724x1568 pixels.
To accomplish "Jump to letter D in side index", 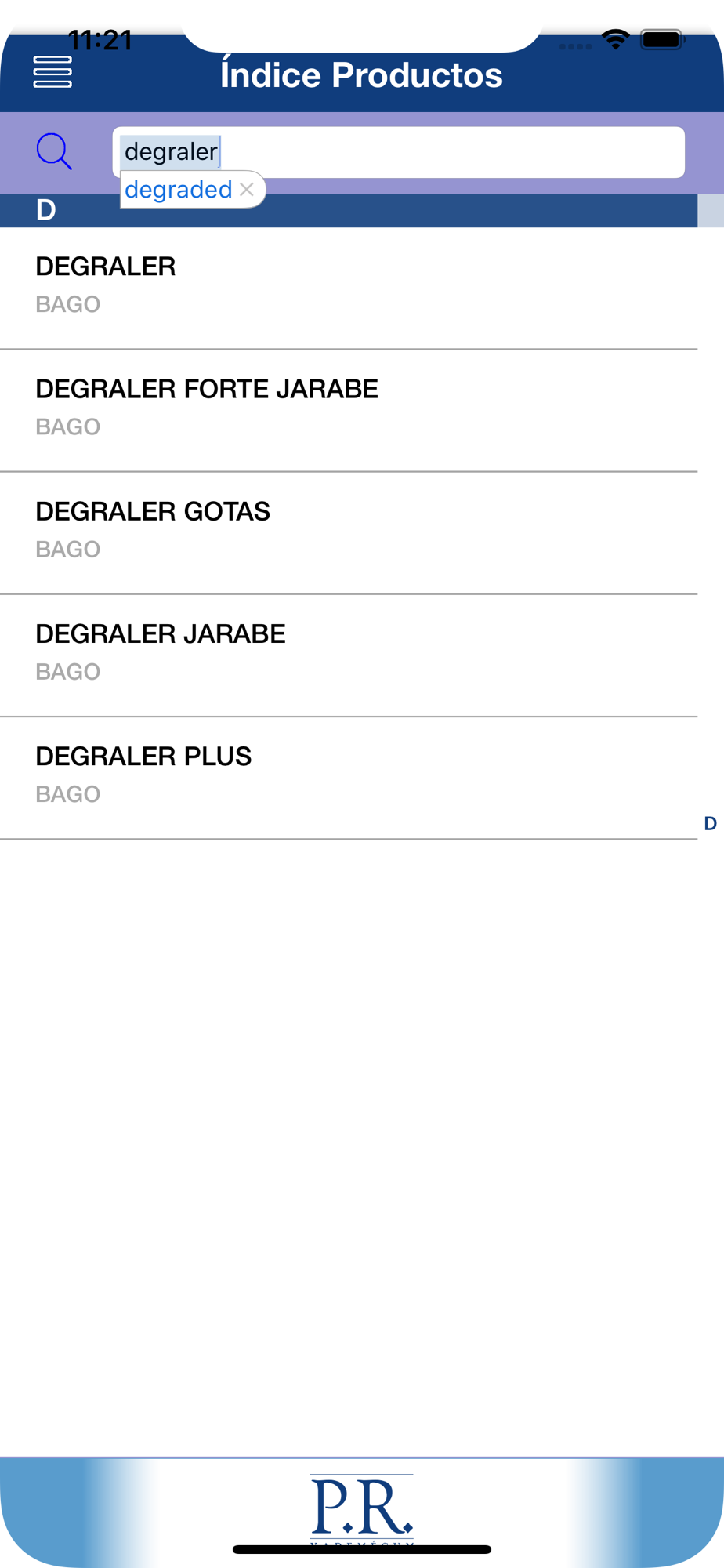I will tap(710, 823).
